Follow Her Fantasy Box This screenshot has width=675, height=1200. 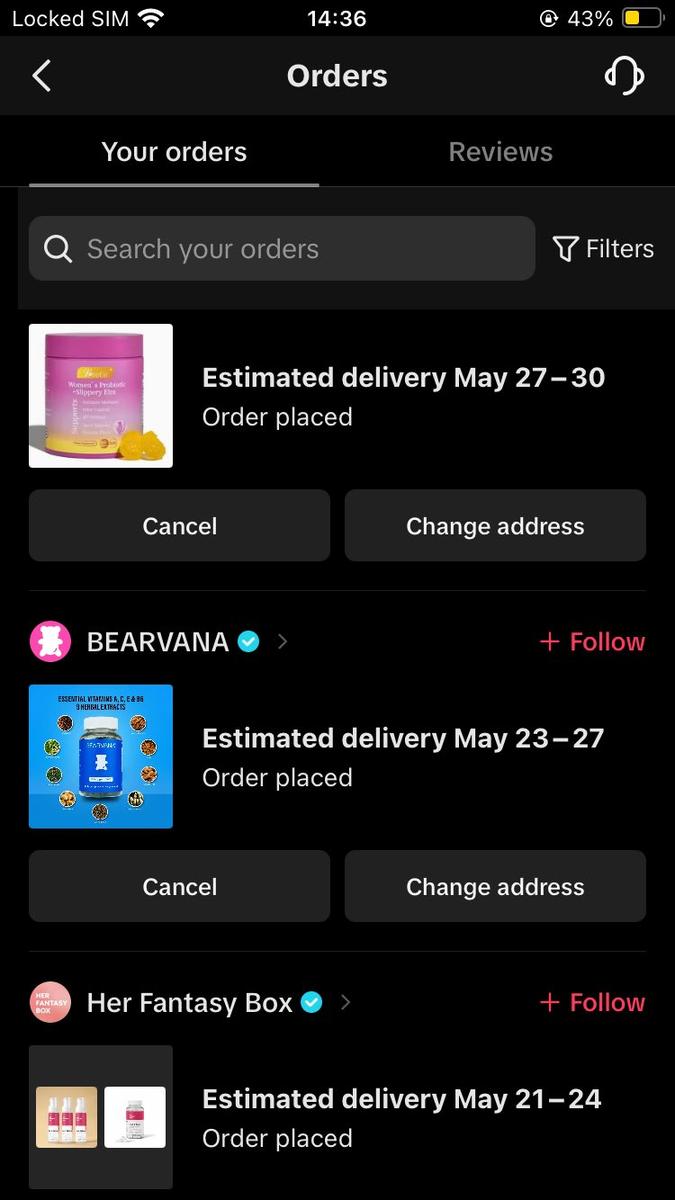pos(592,1003)
